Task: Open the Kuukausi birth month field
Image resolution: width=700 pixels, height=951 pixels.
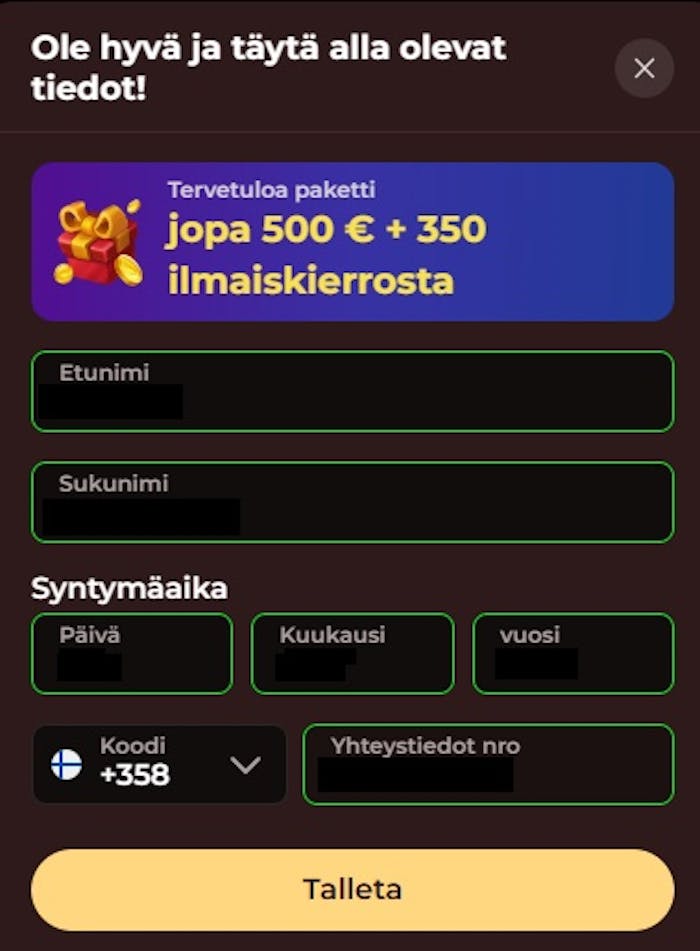Action: pyautogui.click(x=352, y=654)
